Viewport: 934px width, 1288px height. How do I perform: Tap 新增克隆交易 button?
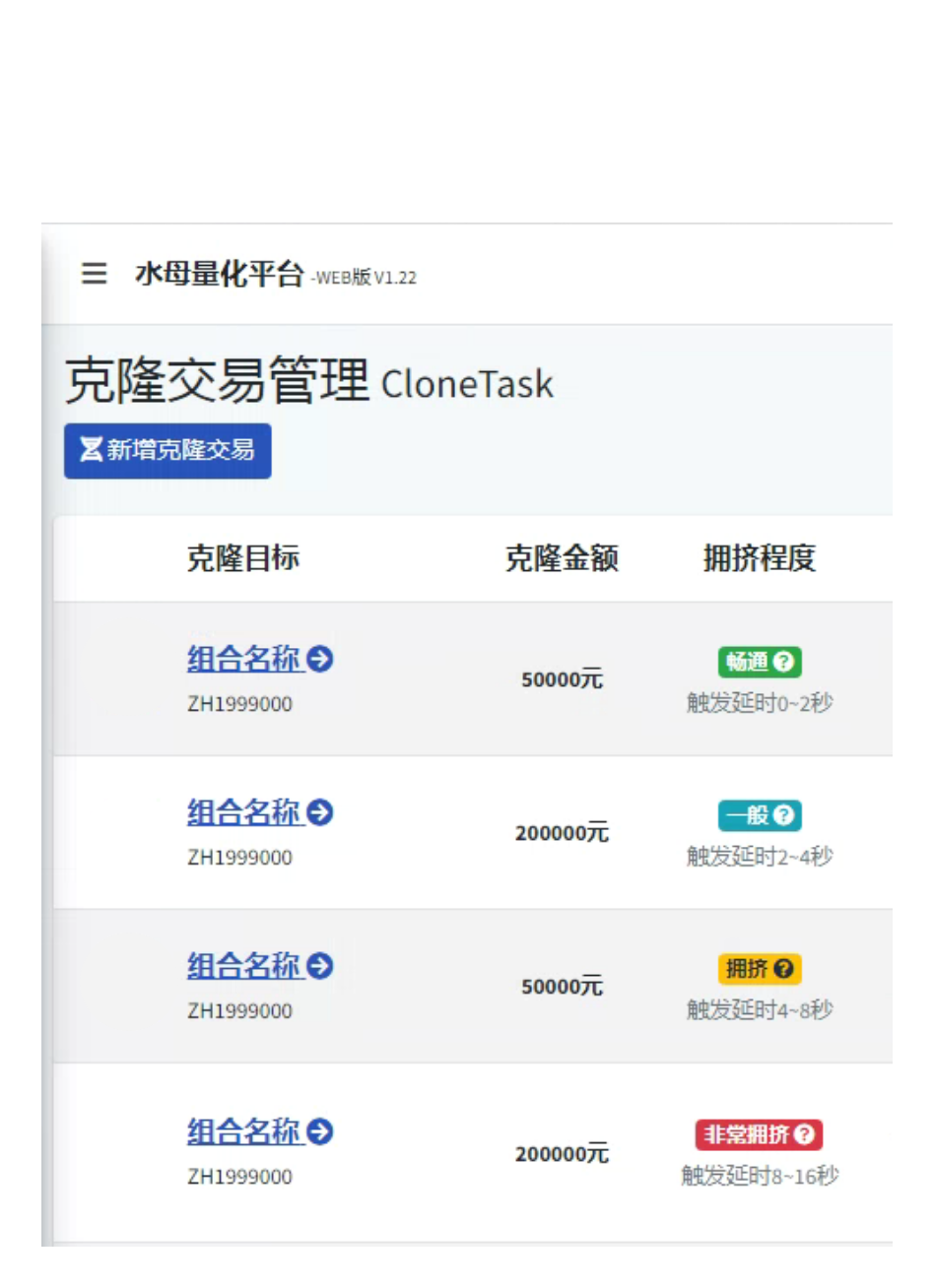pyautogui.click(x=167, y=451)
